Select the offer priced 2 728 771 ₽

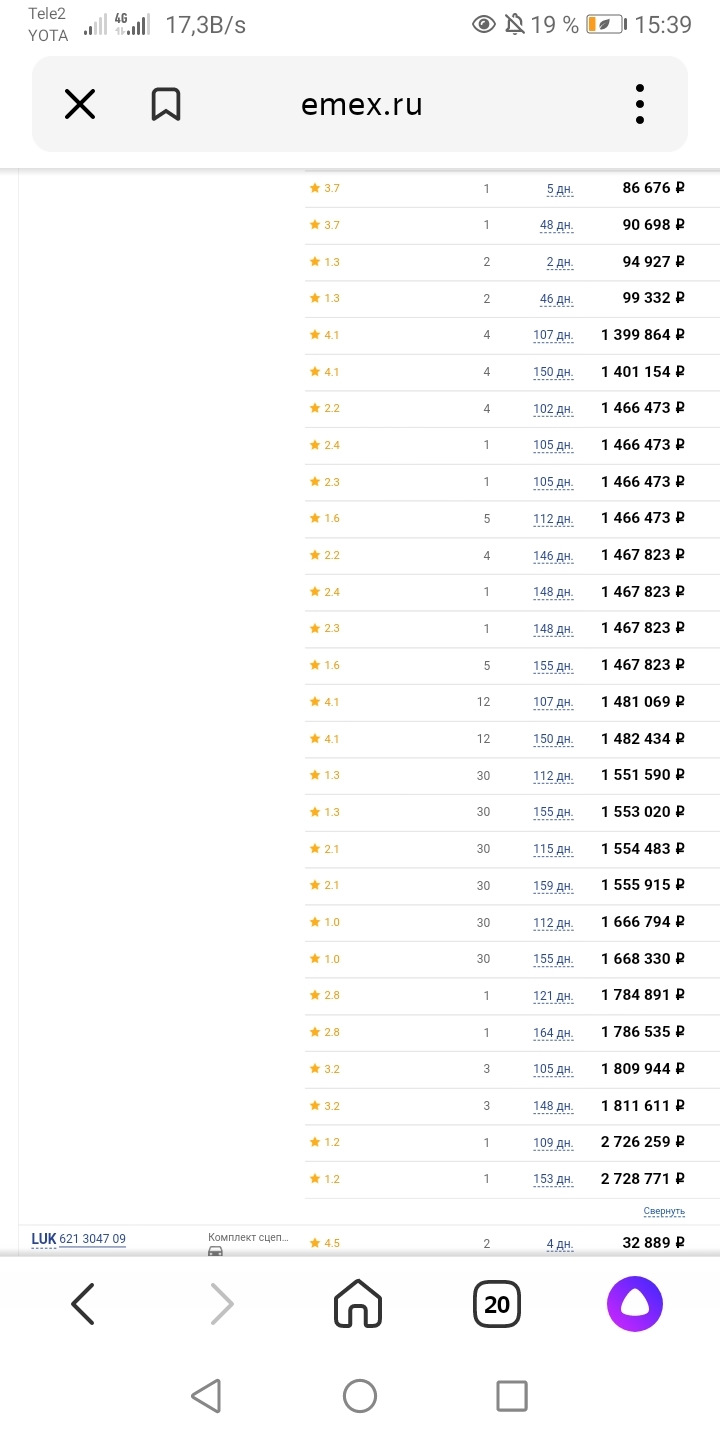pos(642,1179)
